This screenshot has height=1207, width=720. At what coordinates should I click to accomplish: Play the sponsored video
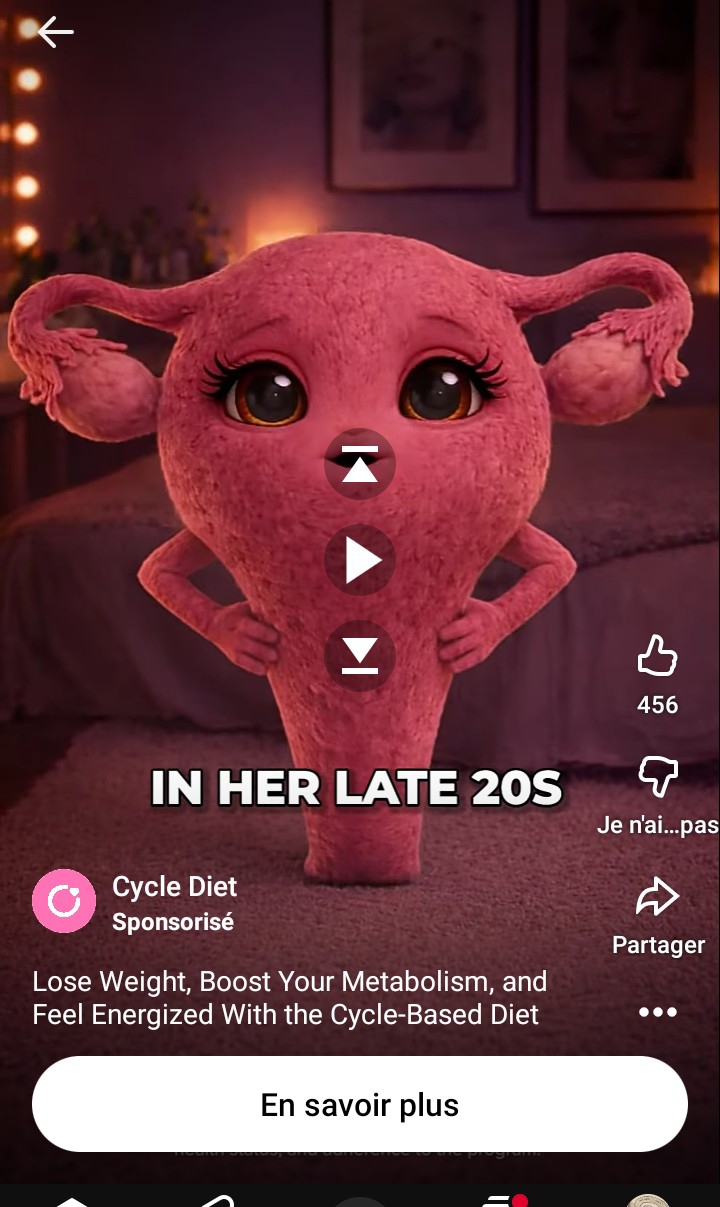(360, 561)
